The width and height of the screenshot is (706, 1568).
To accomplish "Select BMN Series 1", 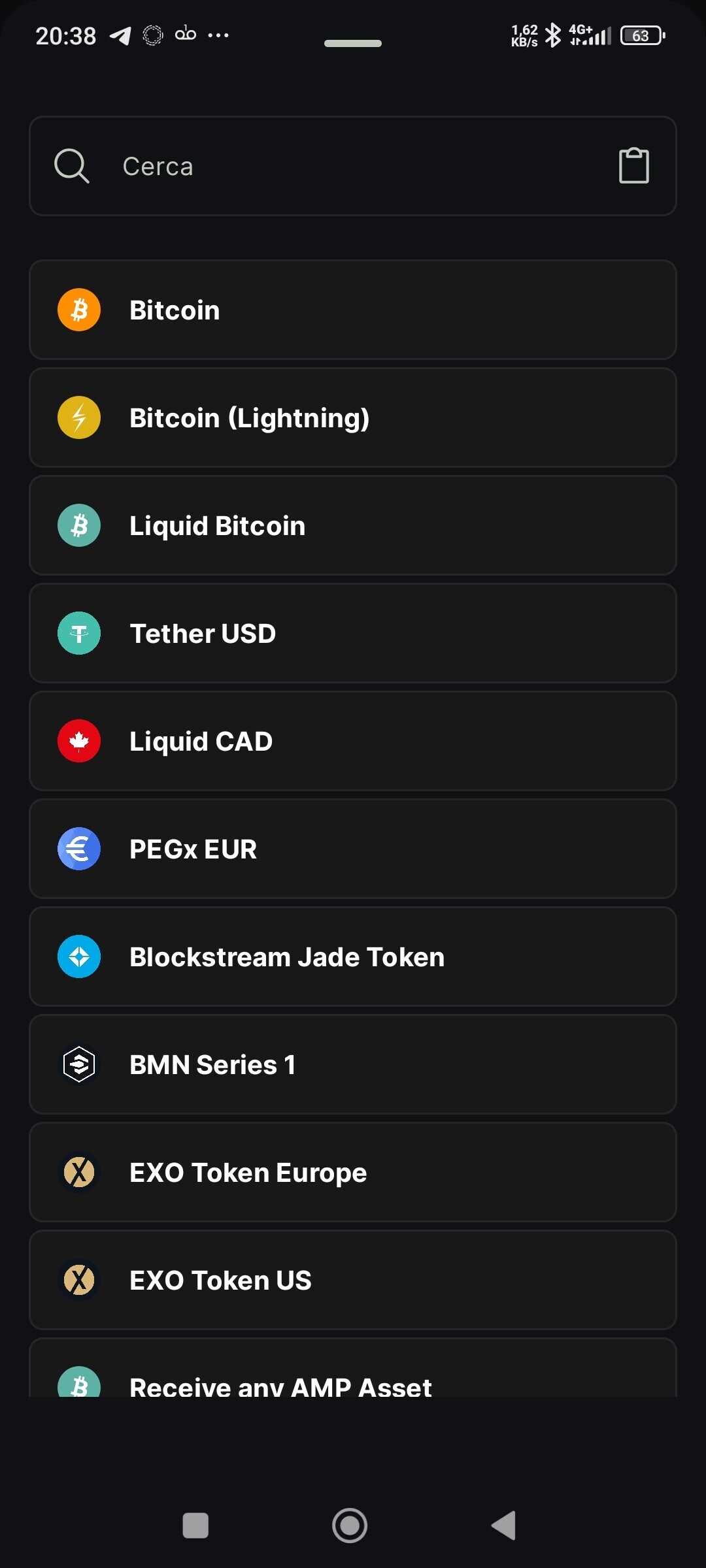I will click(353, 1064).
